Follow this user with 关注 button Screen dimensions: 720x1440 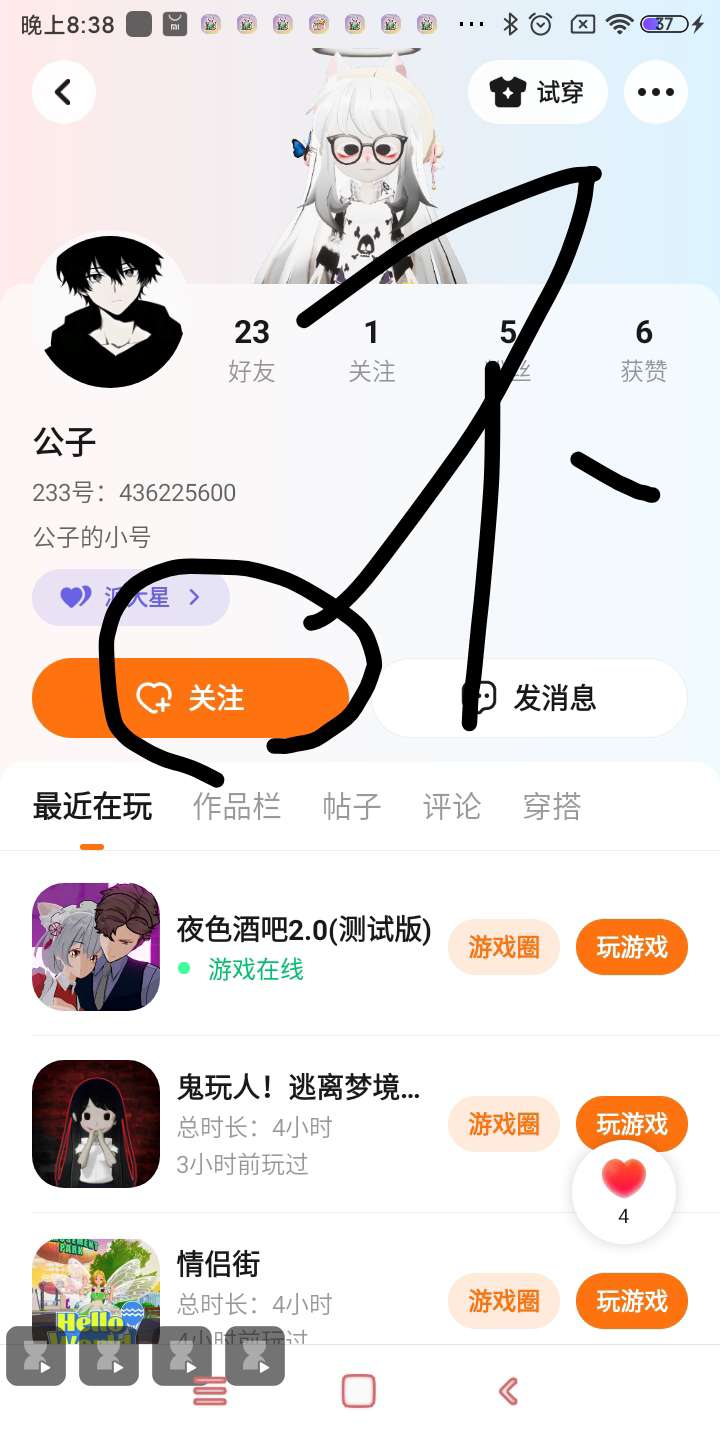(x=190, y=698)
